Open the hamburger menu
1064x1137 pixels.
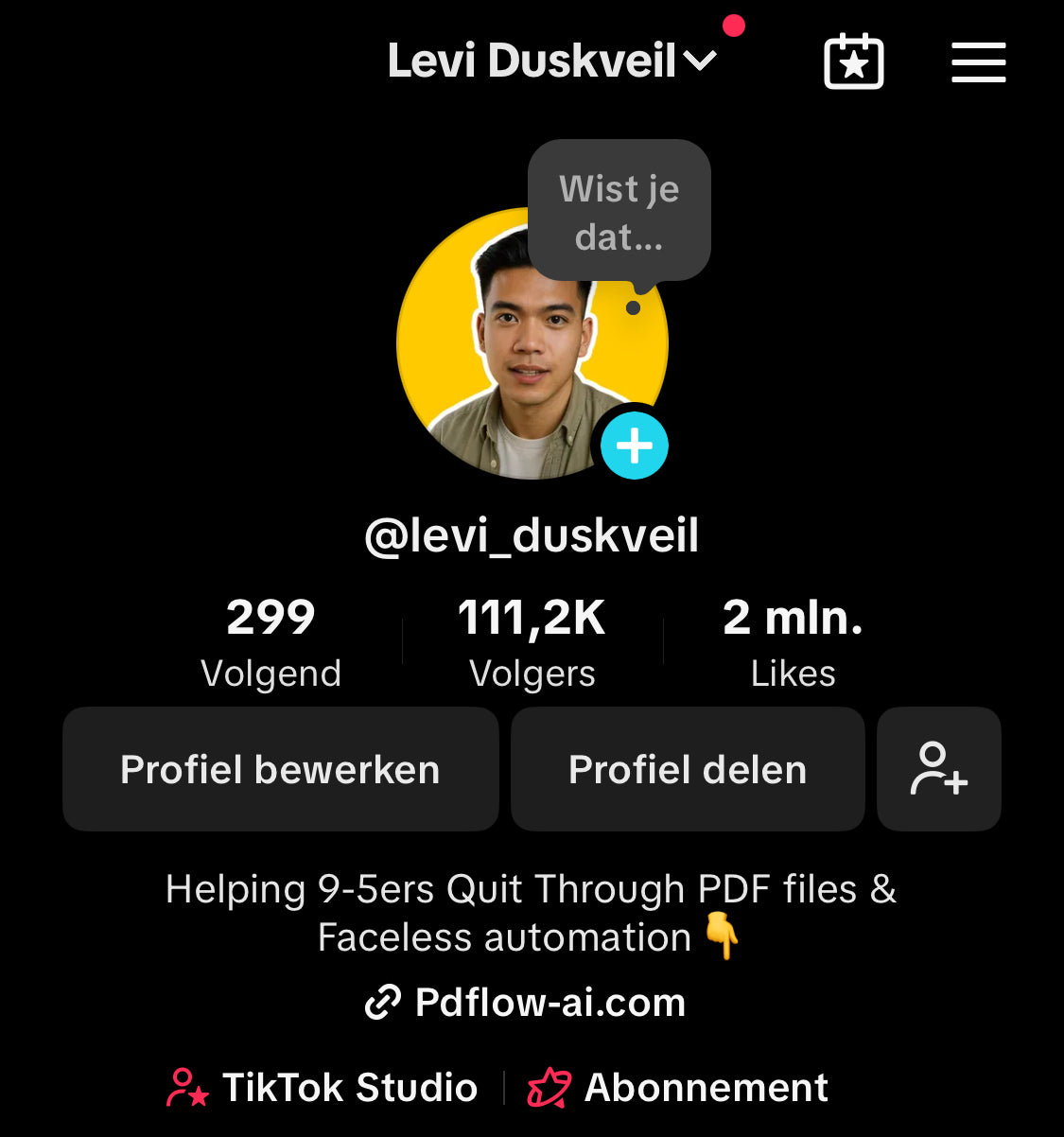[x=978, y=62]
